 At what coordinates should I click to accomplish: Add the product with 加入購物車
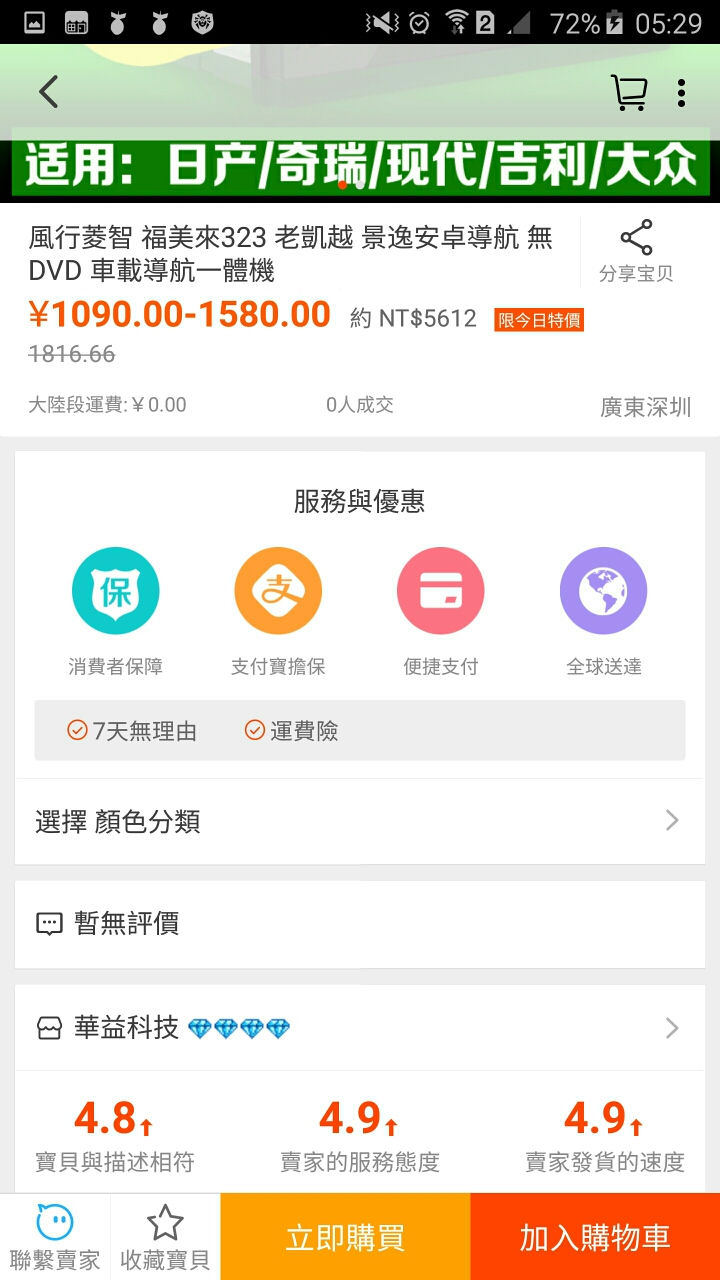pos(595,1237)
